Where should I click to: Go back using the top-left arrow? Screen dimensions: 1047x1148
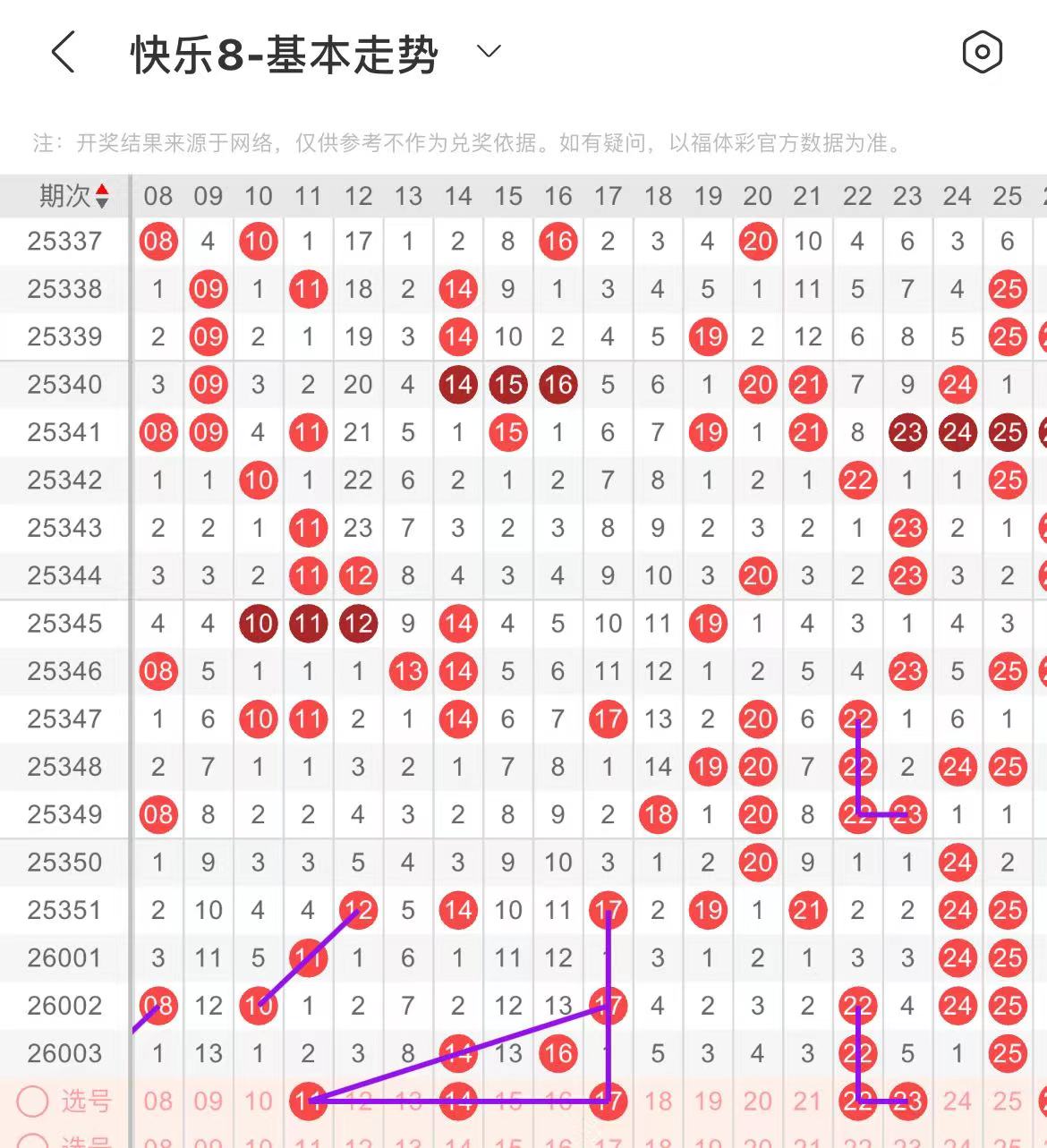(63, 52)
